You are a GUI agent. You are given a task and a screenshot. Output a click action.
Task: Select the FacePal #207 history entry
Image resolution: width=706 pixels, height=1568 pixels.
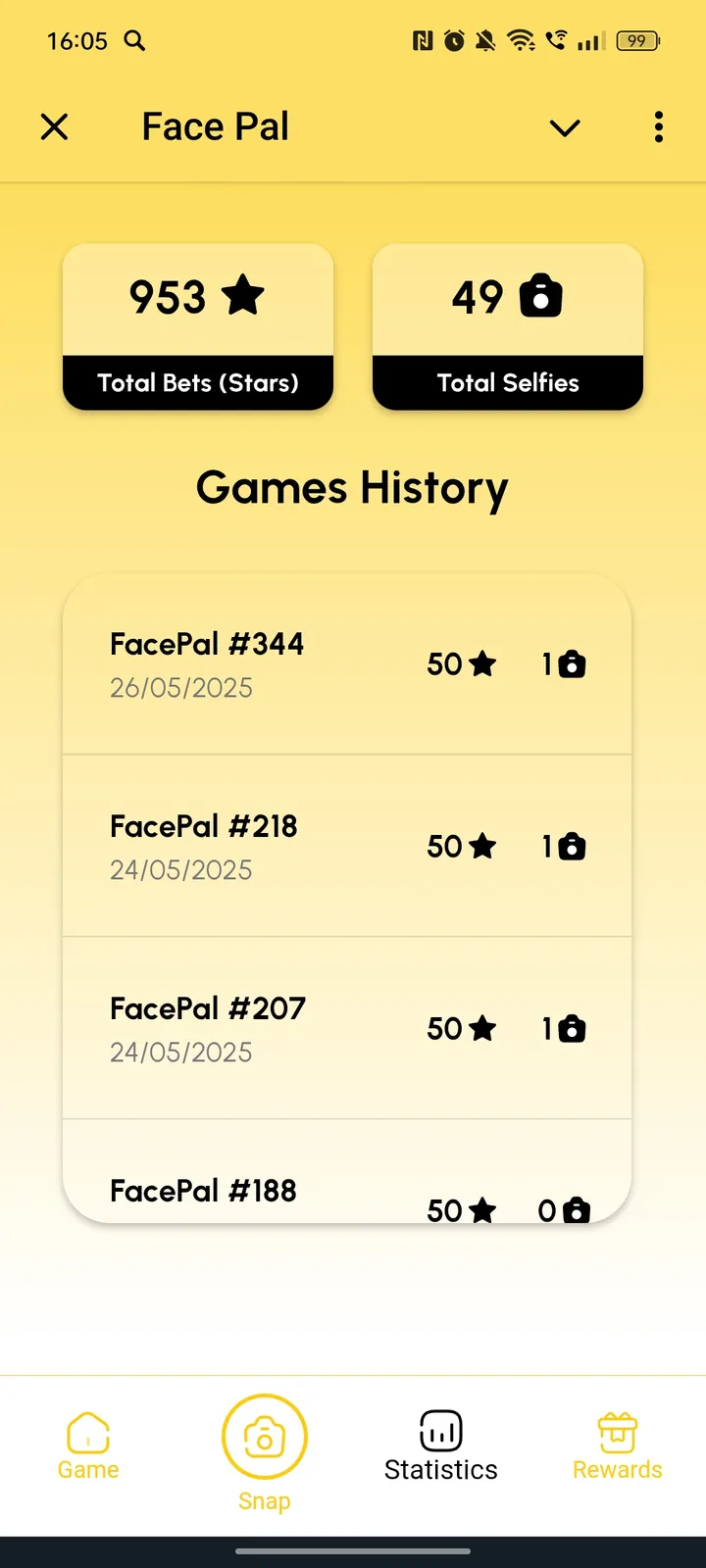pos(346,1027)
